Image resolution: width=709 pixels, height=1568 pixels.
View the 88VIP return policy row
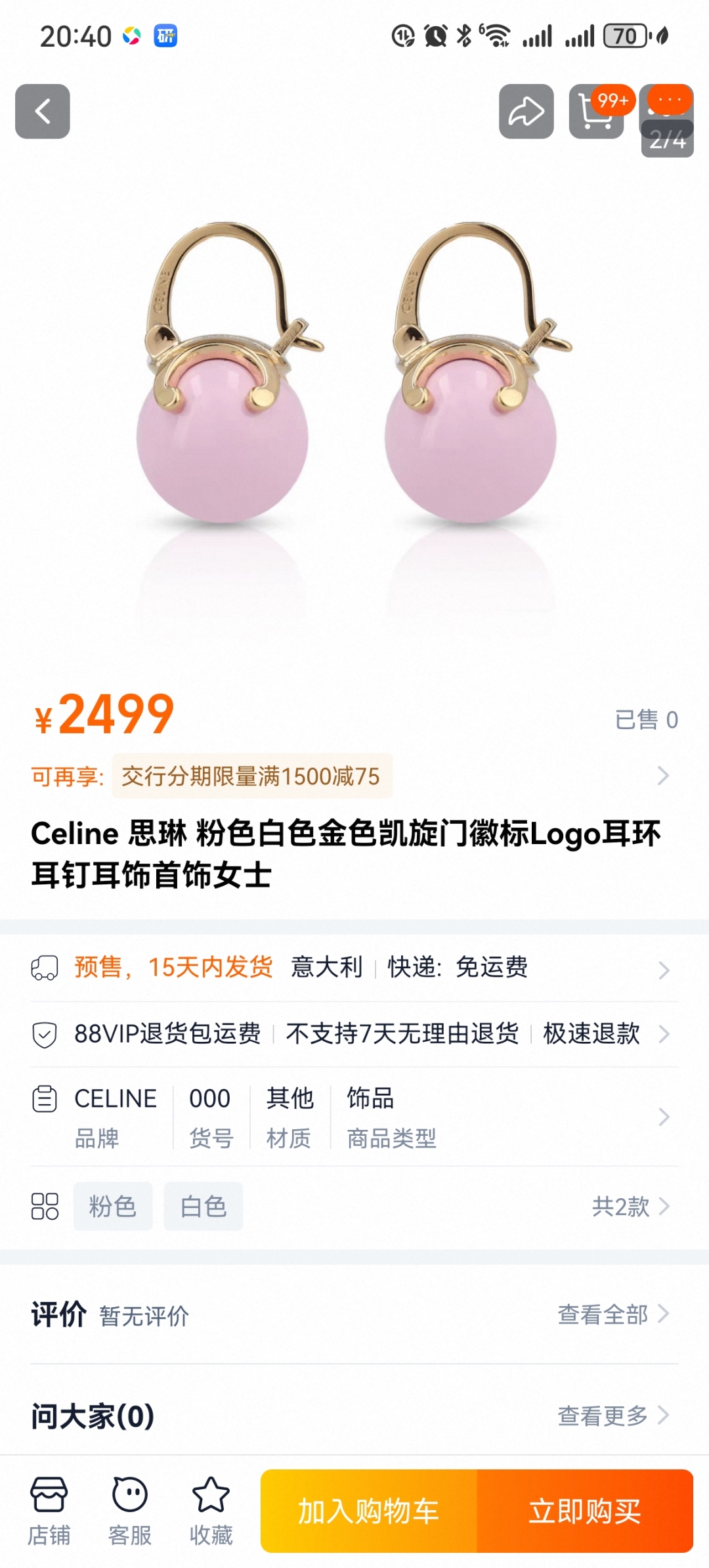pos(354,1034)
